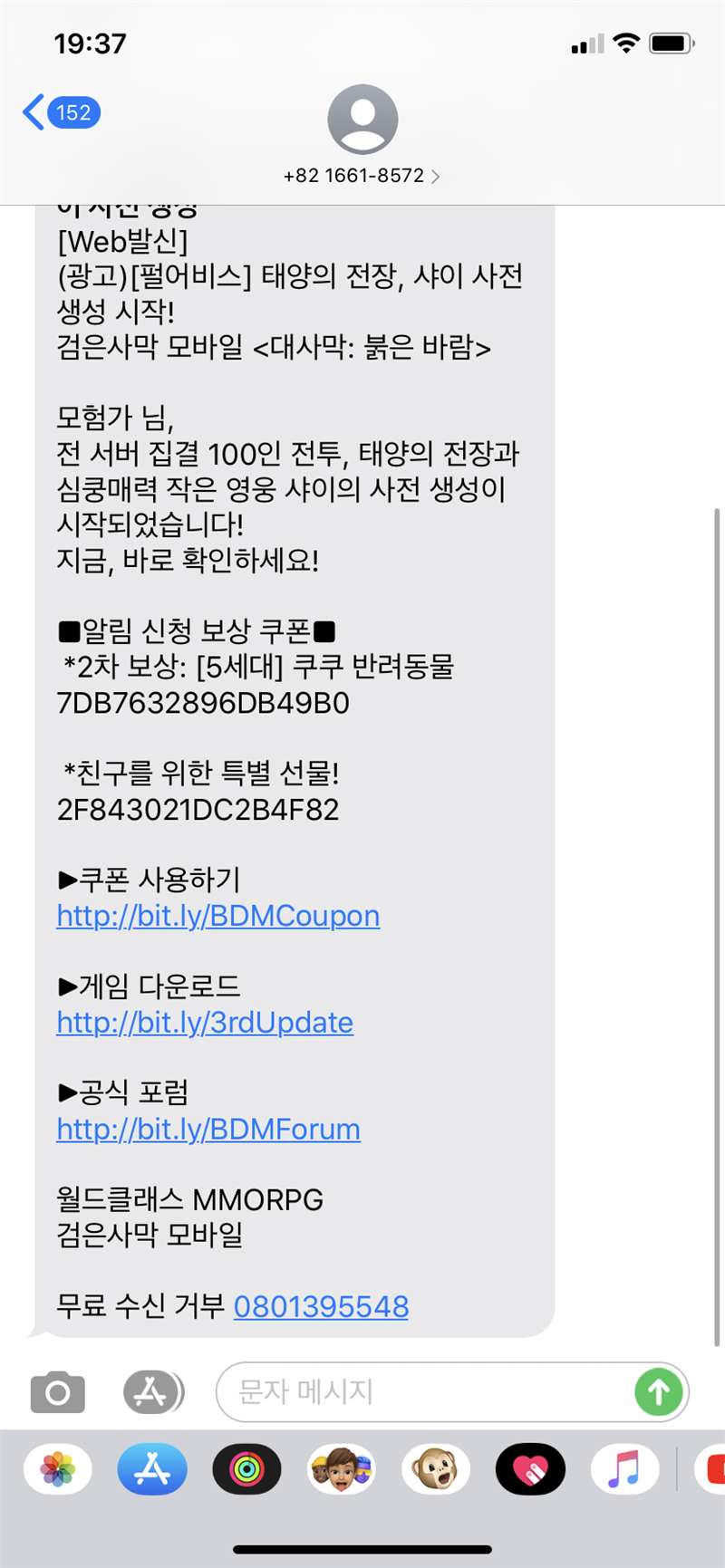Go back to the message list
This screenshot has height=1568, width=725.
pos(60,113)
